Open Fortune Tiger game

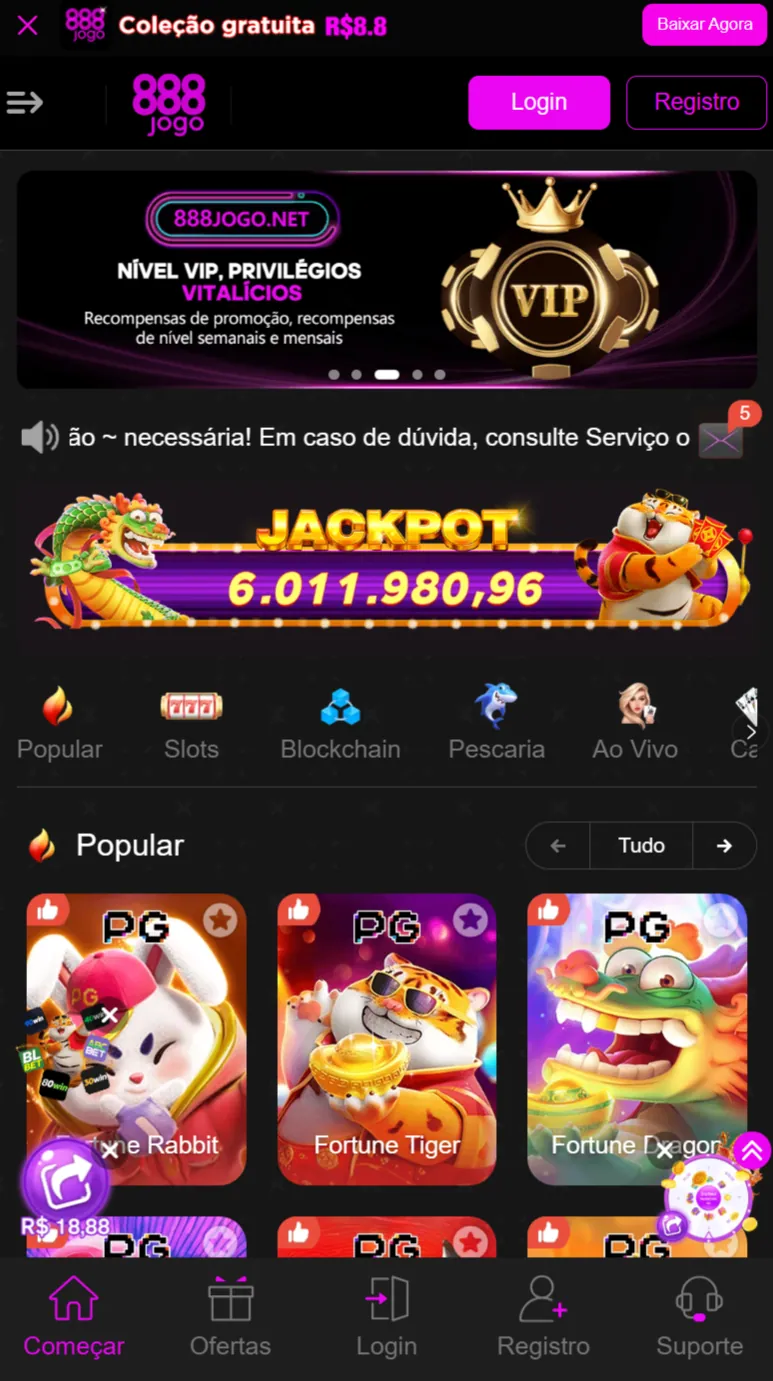tap(387, 1040)
